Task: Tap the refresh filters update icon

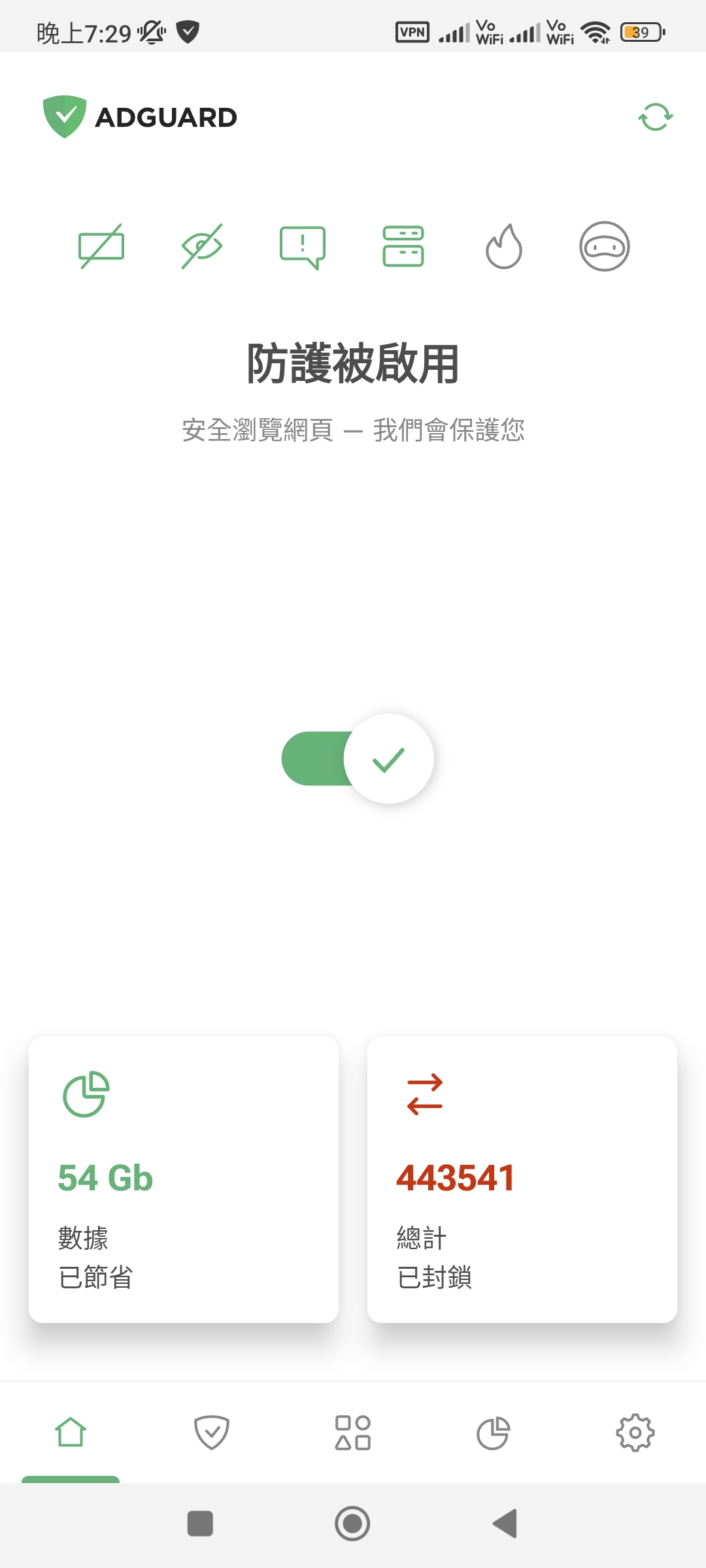Action: point(655,118)
